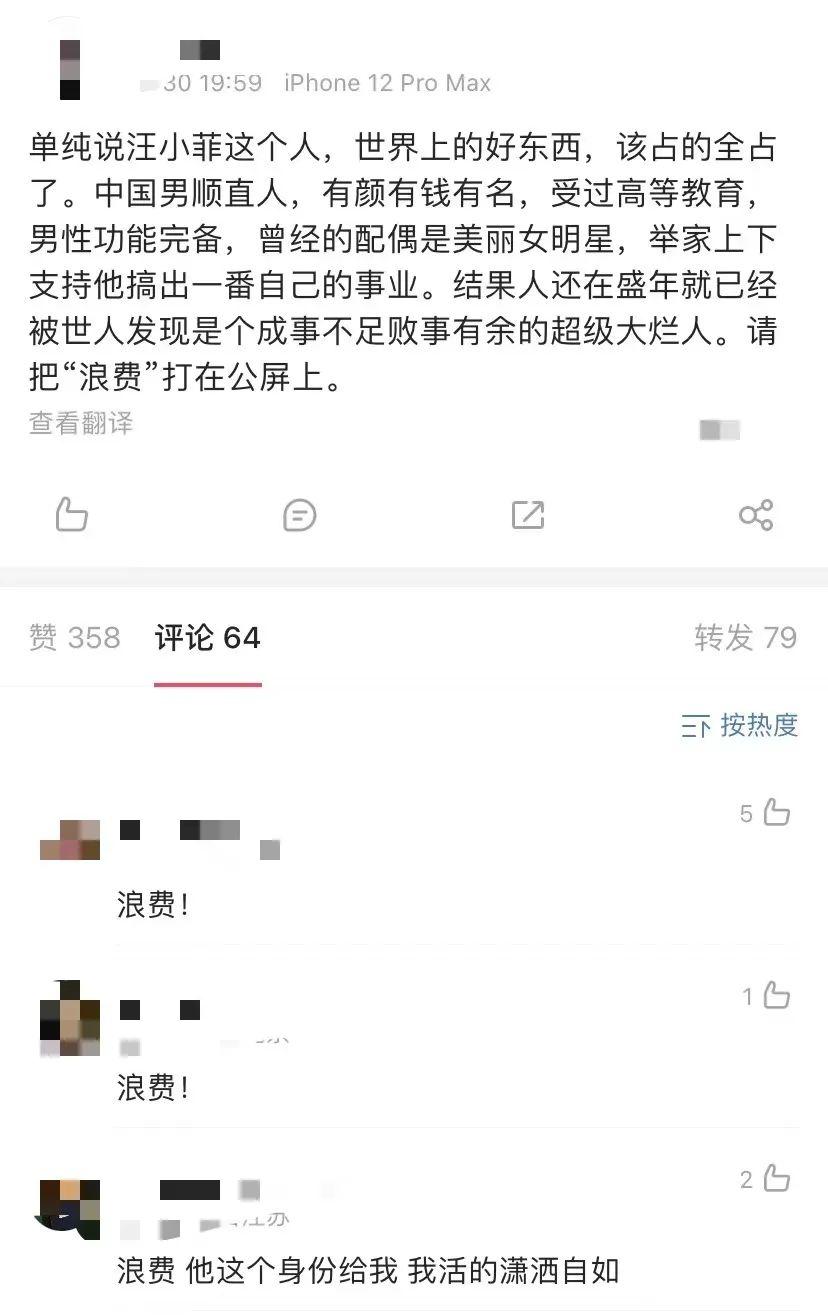This screenshot has height=1316, width=828.
Task: Repost using the forward icon under the post
Action: [528, 515]
